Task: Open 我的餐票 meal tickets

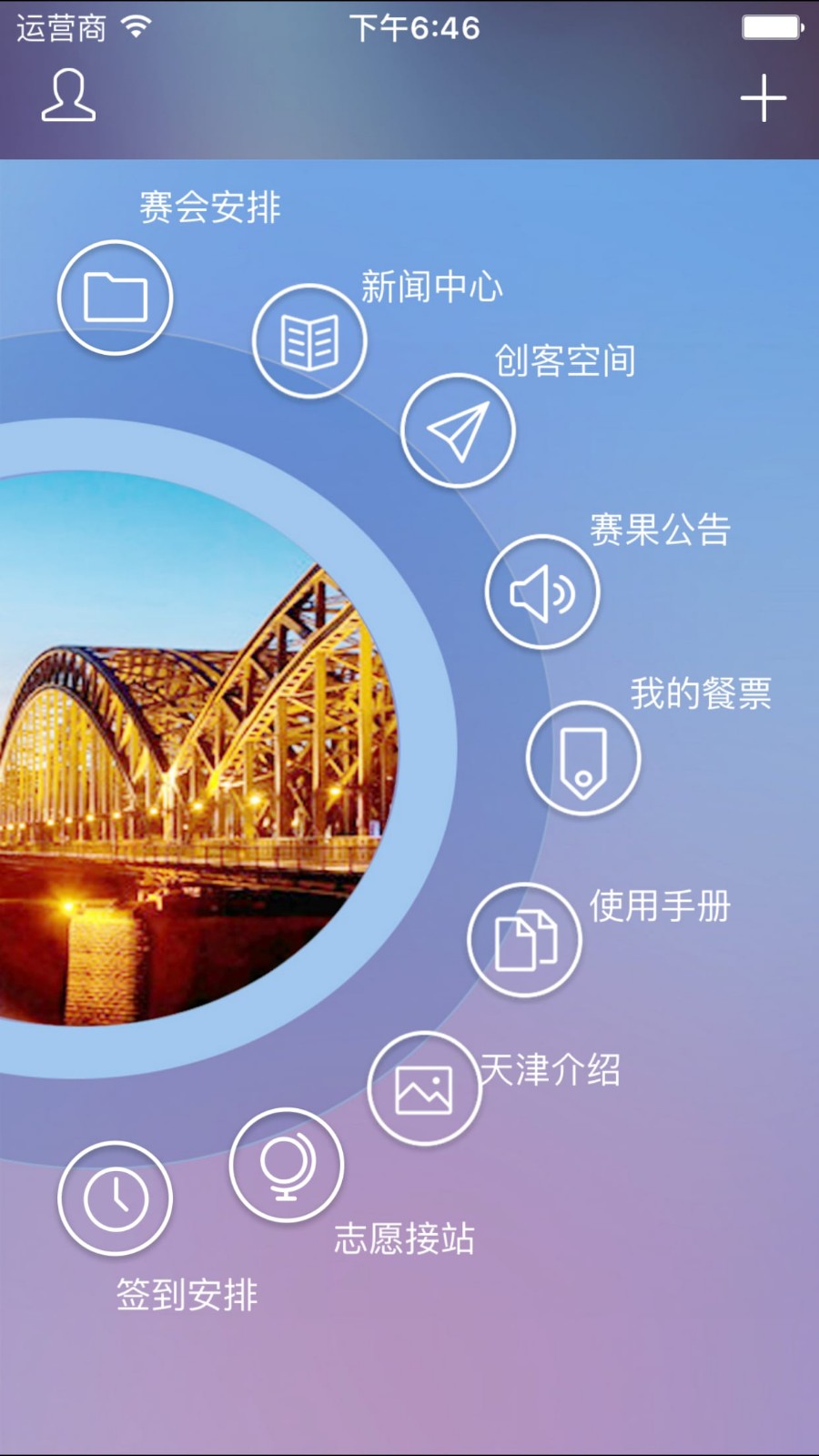Action: (583, 758)
